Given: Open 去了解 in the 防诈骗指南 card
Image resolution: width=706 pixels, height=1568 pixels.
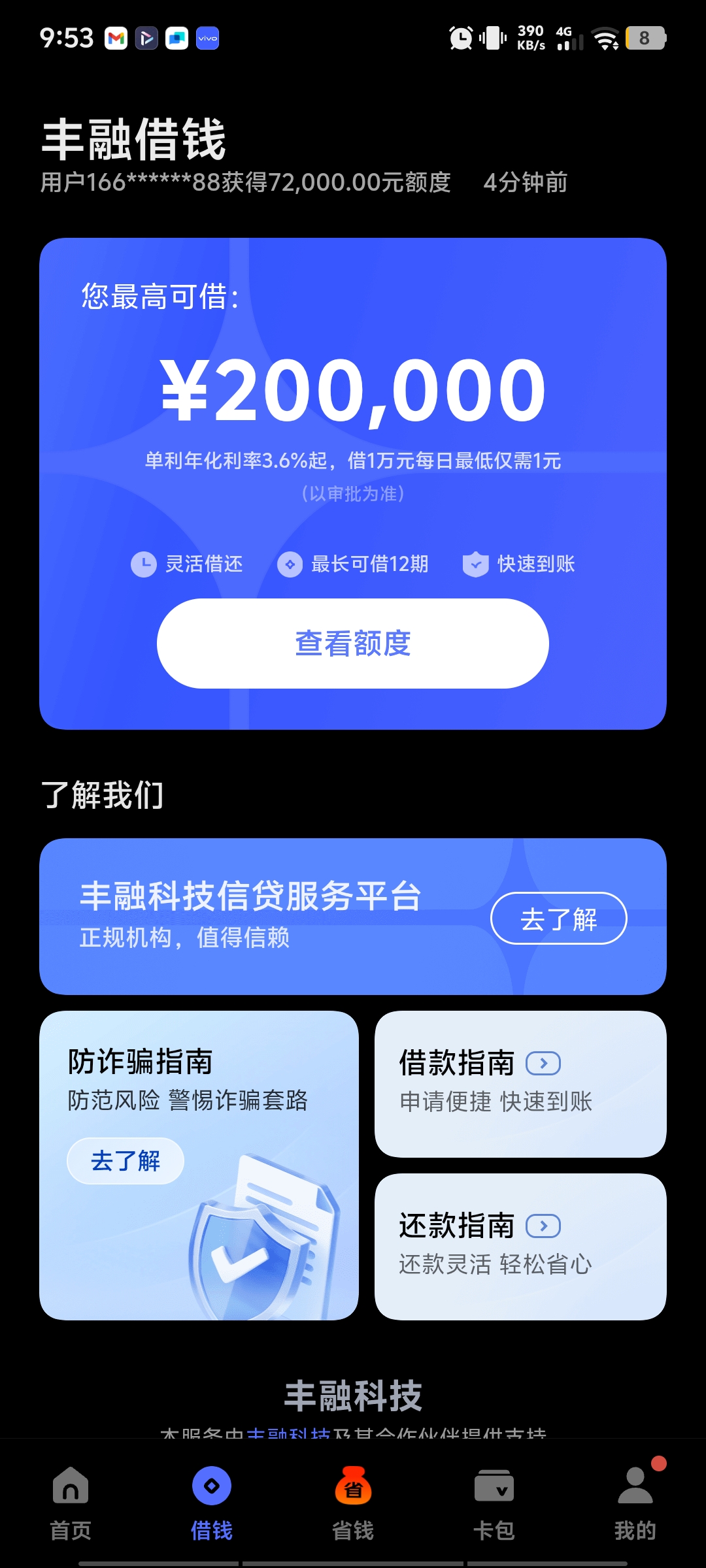Looking at the screenshot, I should click(126, 1161).
